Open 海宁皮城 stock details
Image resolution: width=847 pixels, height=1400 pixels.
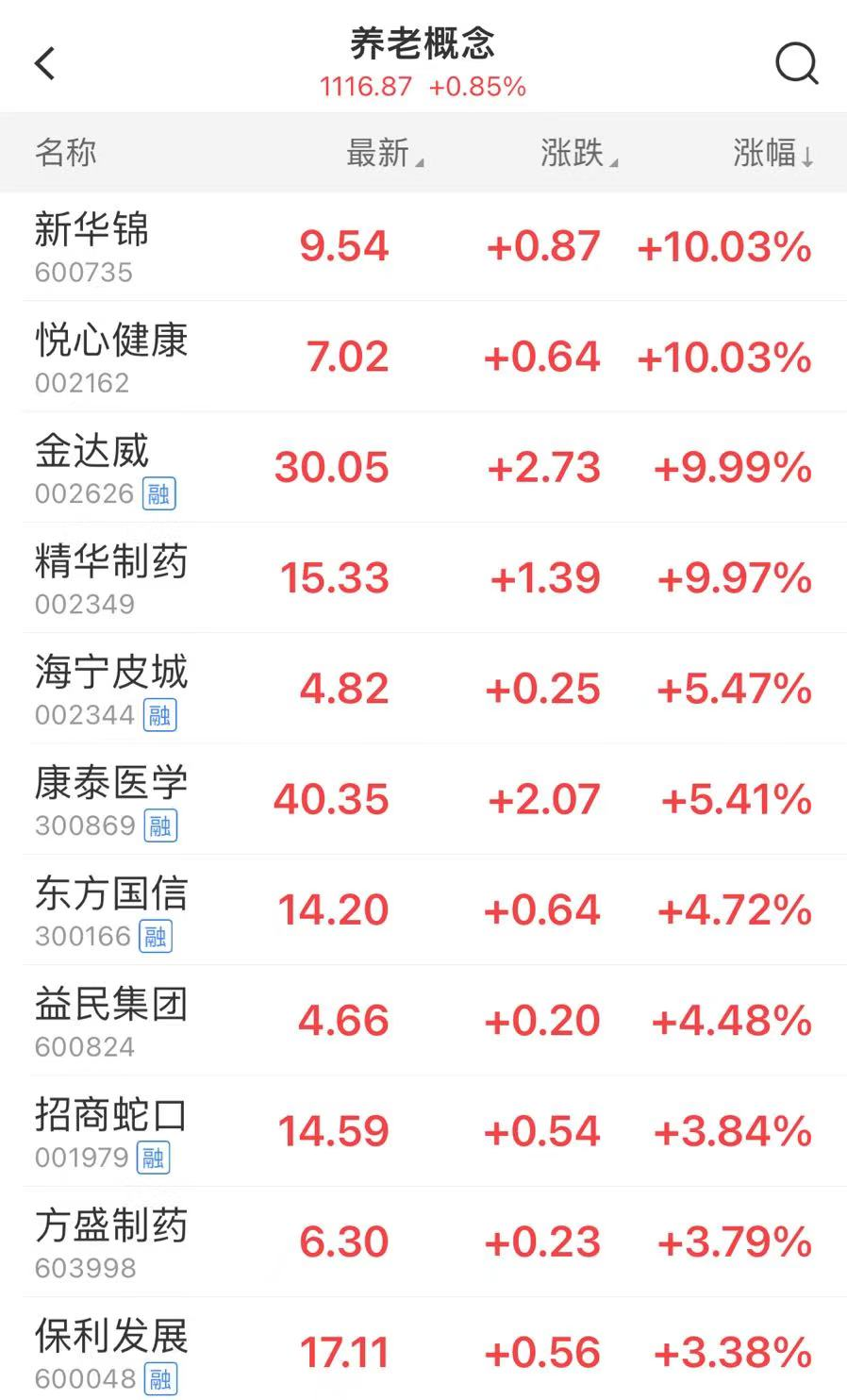coord(423,689)
